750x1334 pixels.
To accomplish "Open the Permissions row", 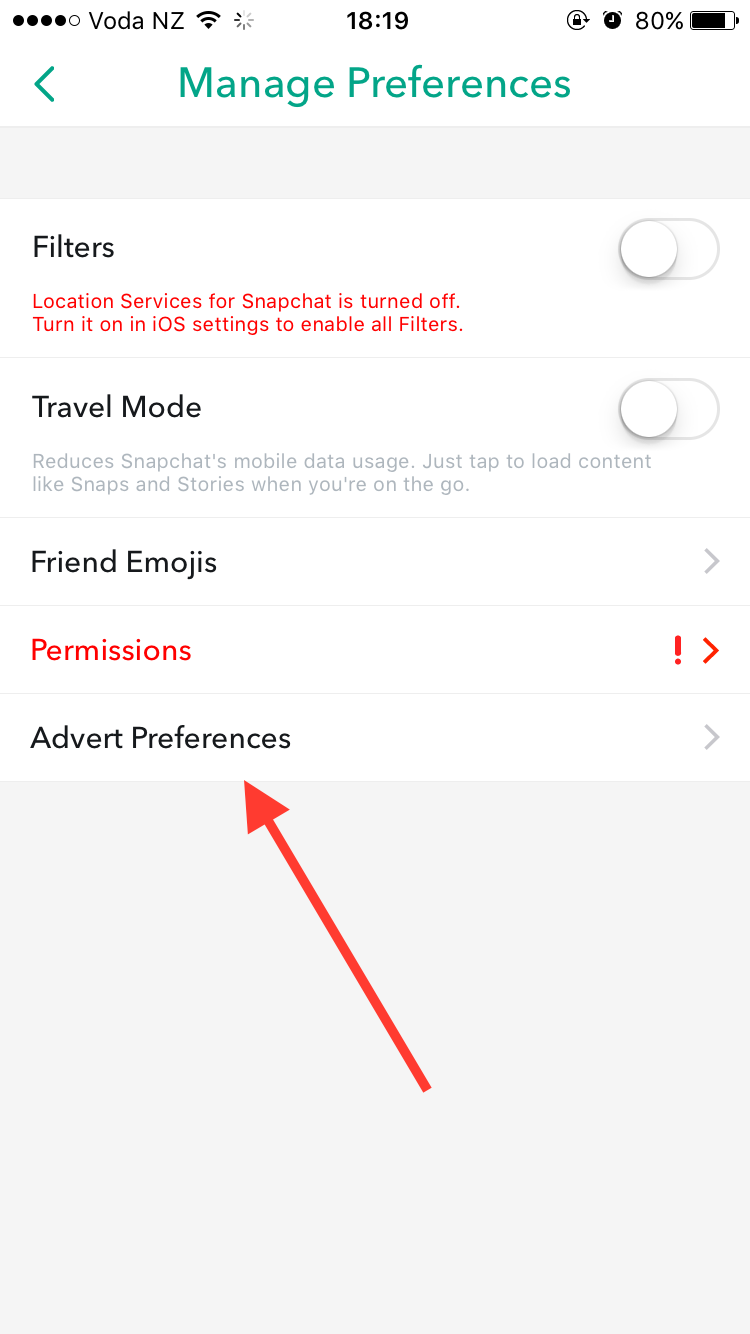I will point(375,650).
